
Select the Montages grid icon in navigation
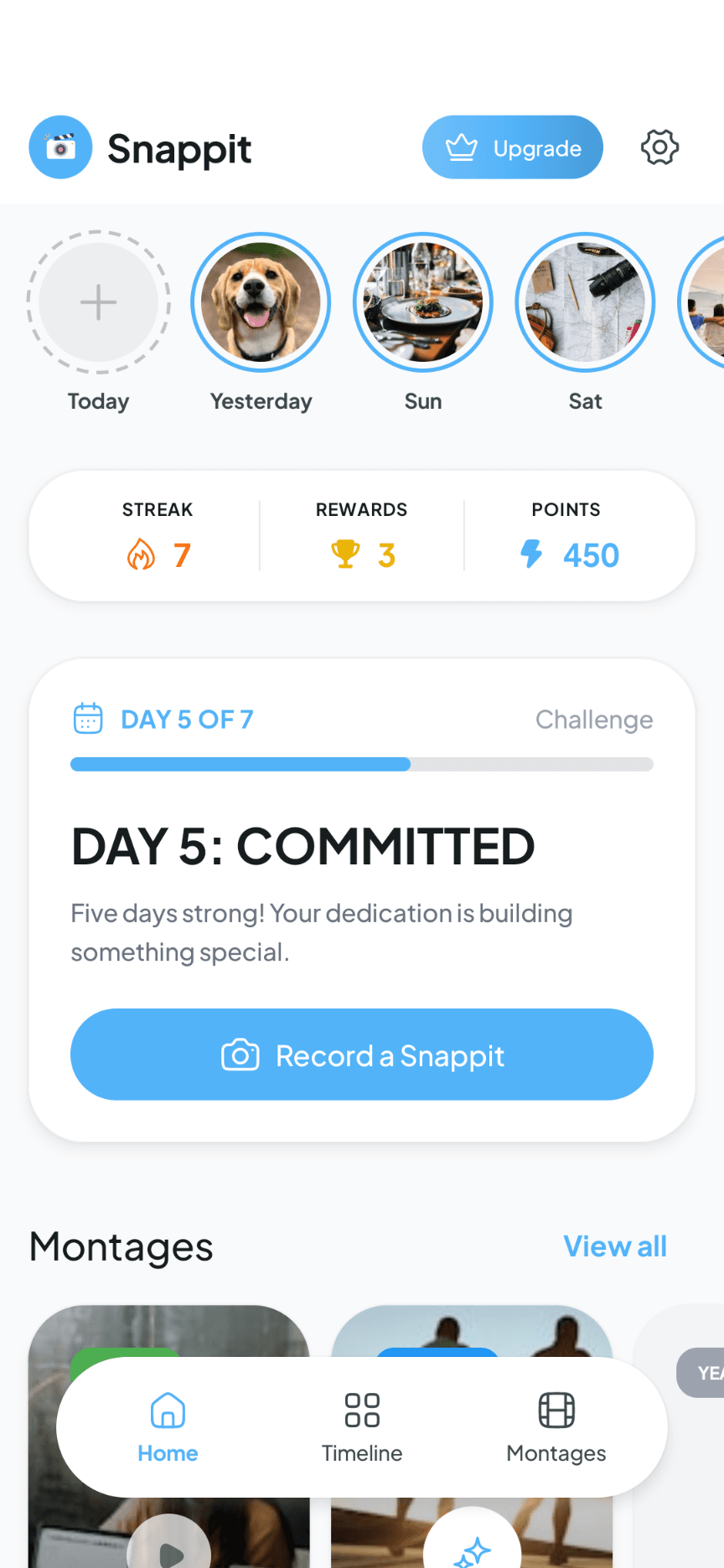556,1409
